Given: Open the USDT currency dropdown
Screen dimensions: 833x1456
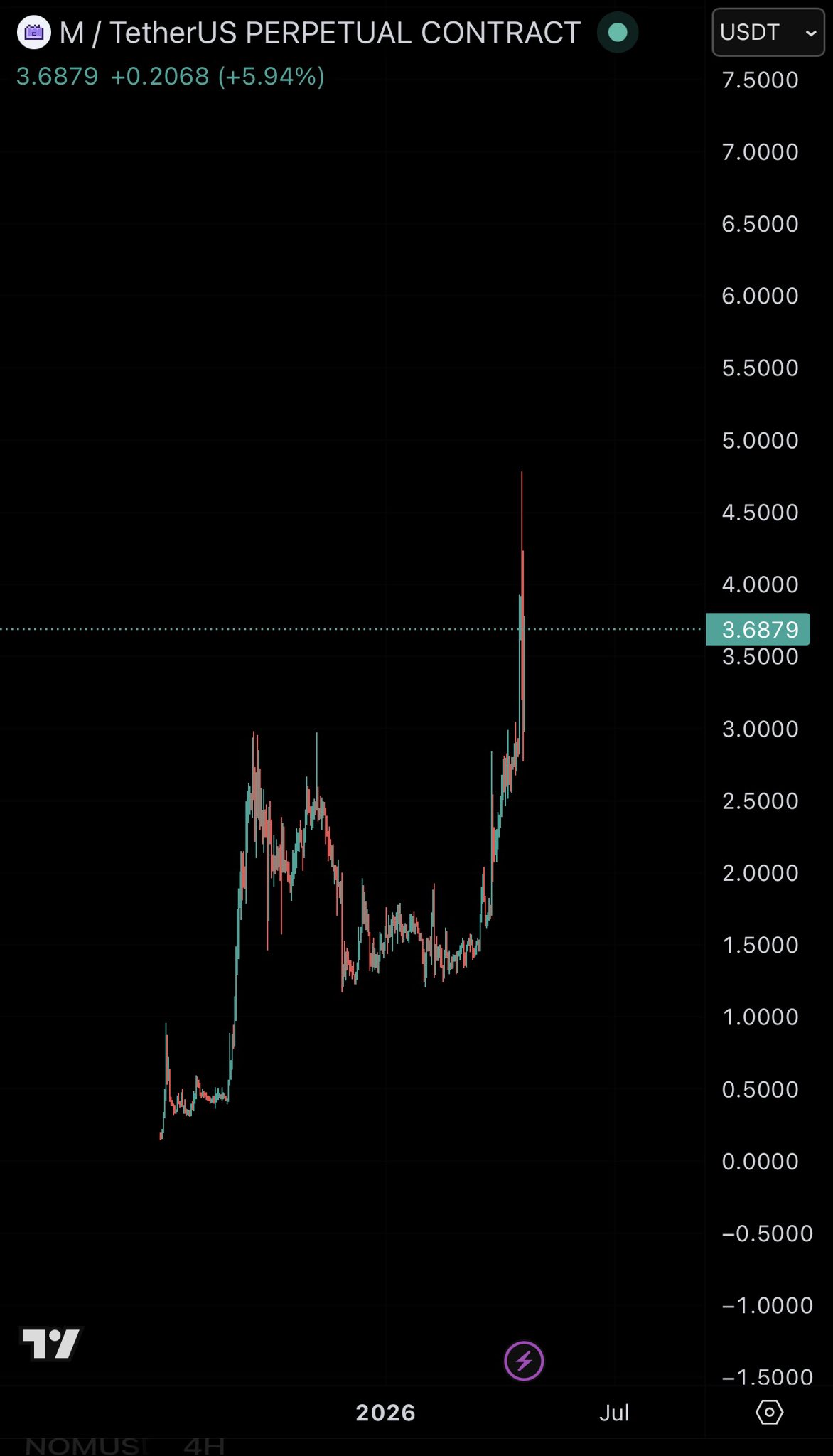Looking at the screenshot, I should 768,33.
